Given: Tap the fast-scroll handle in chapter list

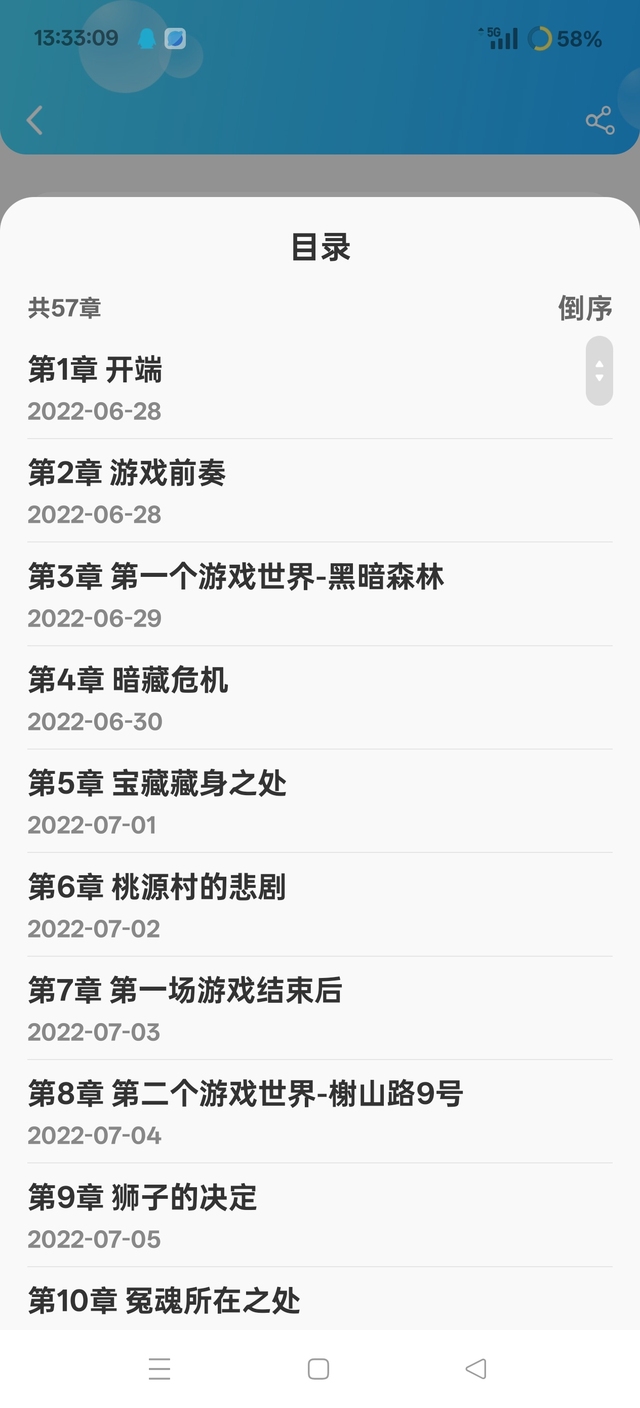Looking at the screenshot, I should pyautogui.click(x=599, y=371).
